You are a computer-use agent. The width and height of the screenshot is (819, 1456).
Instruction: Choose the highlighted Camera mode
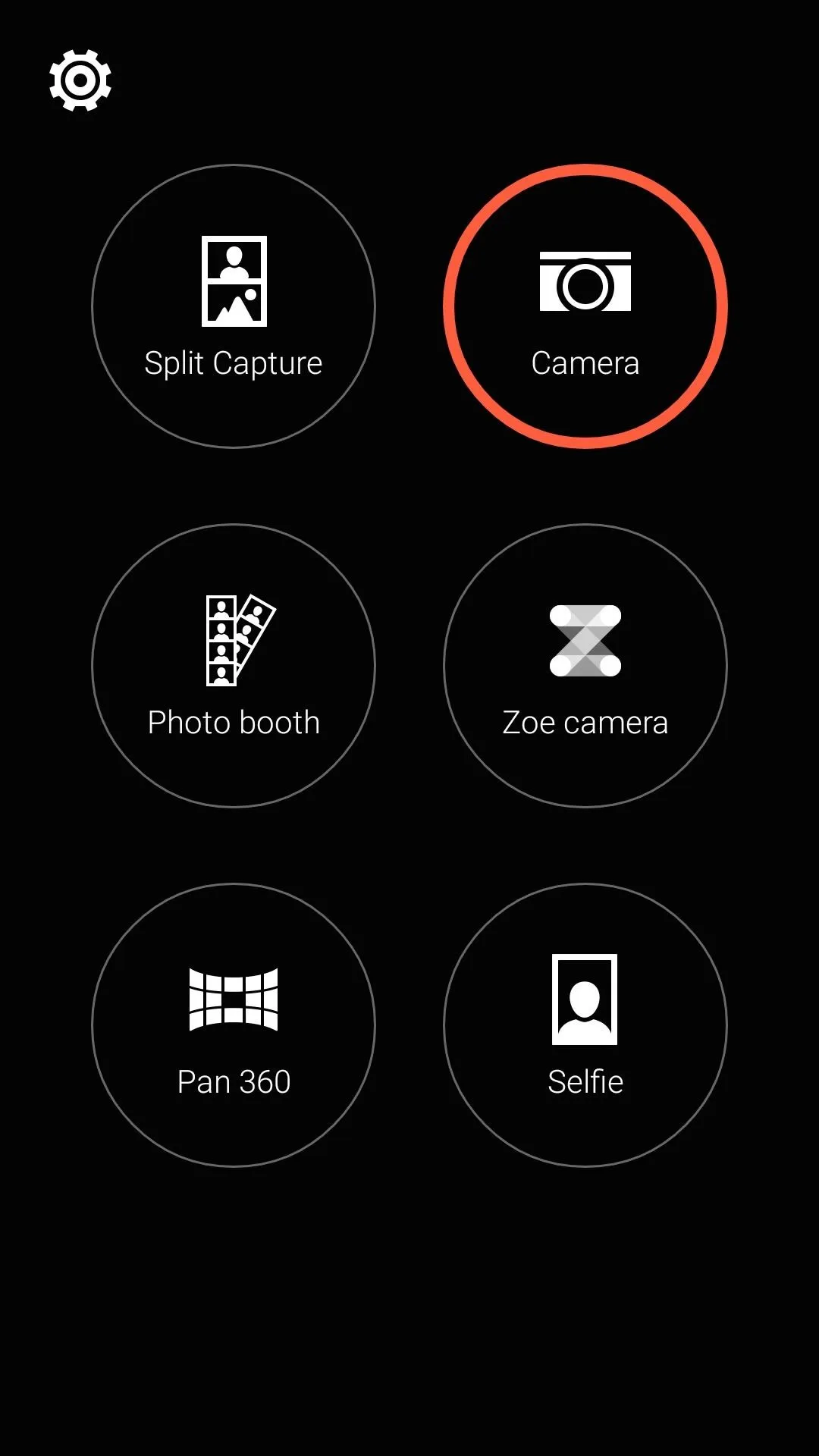tap(585, 306)
